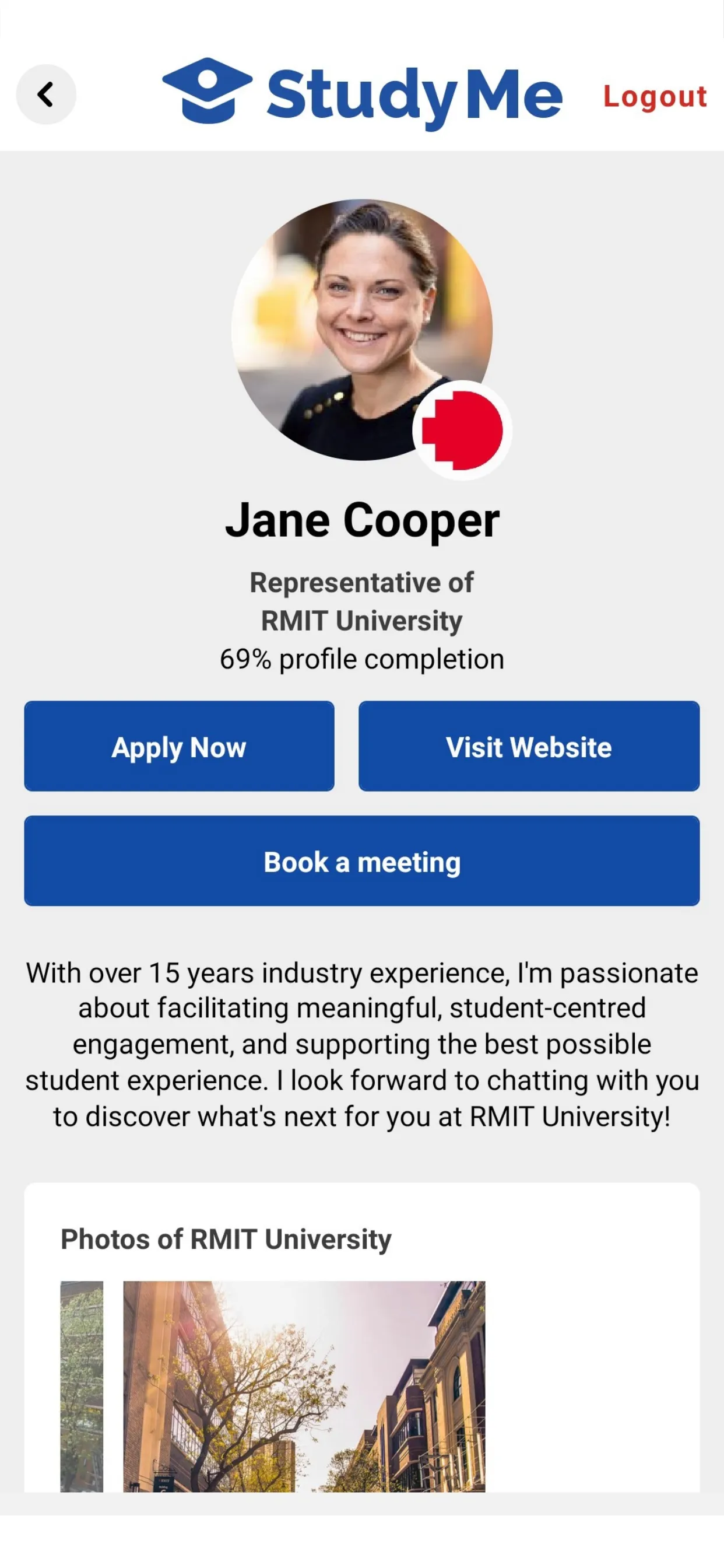View Jane Cooper's profile picture
The width and height of the screenshot is (724, 1568).
(362, 330)
